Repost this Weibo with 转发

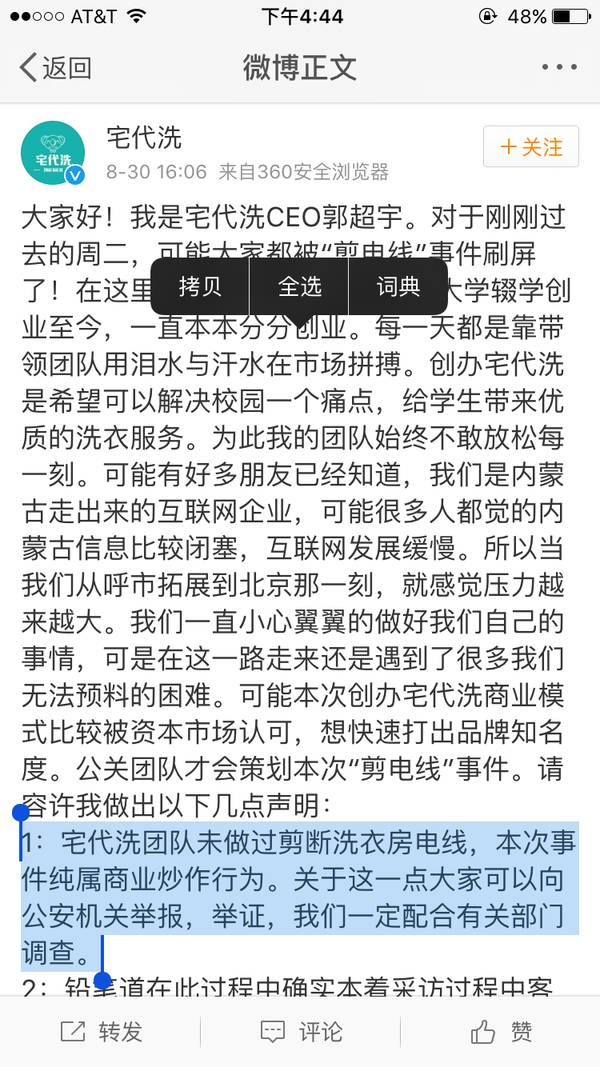[100, 1031]
